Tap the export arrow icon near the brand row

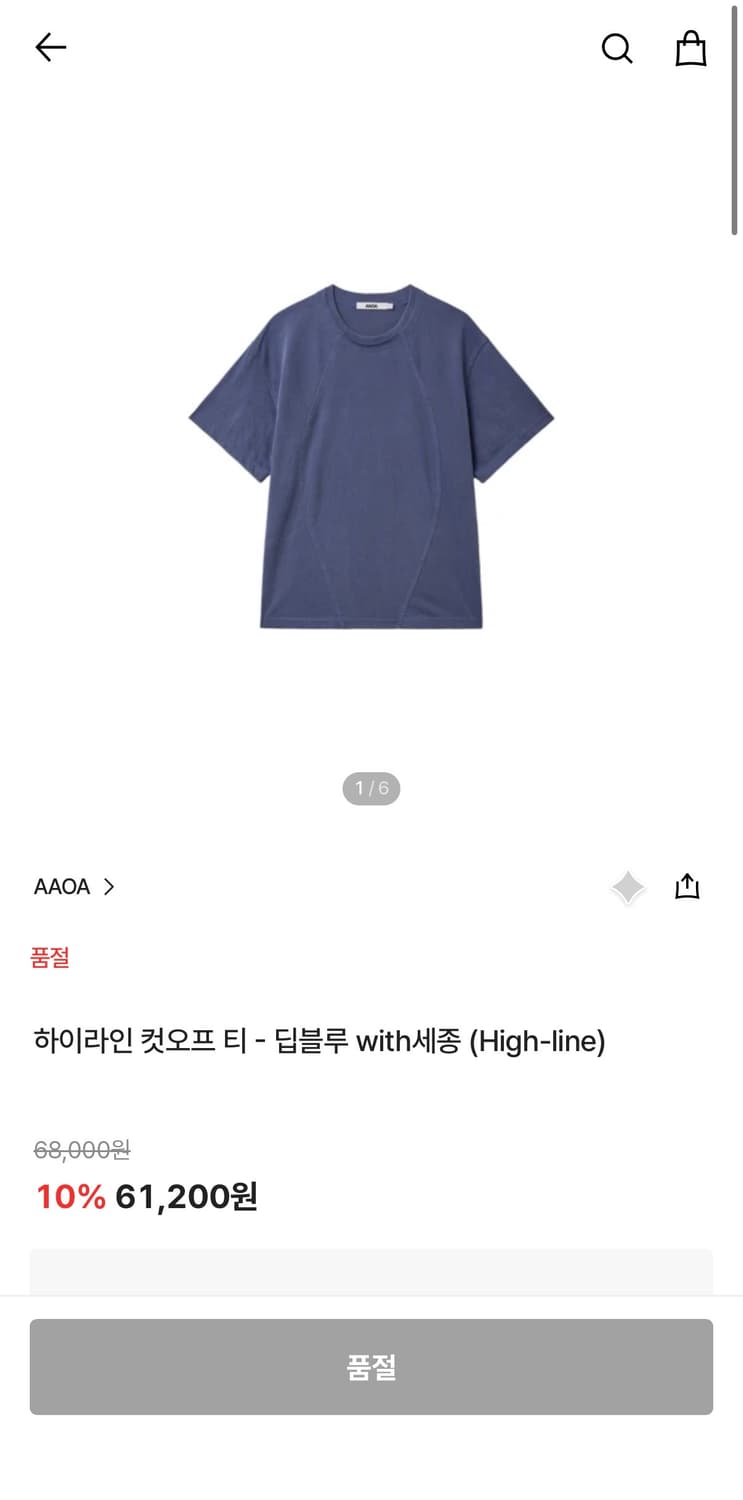[686, 886]
